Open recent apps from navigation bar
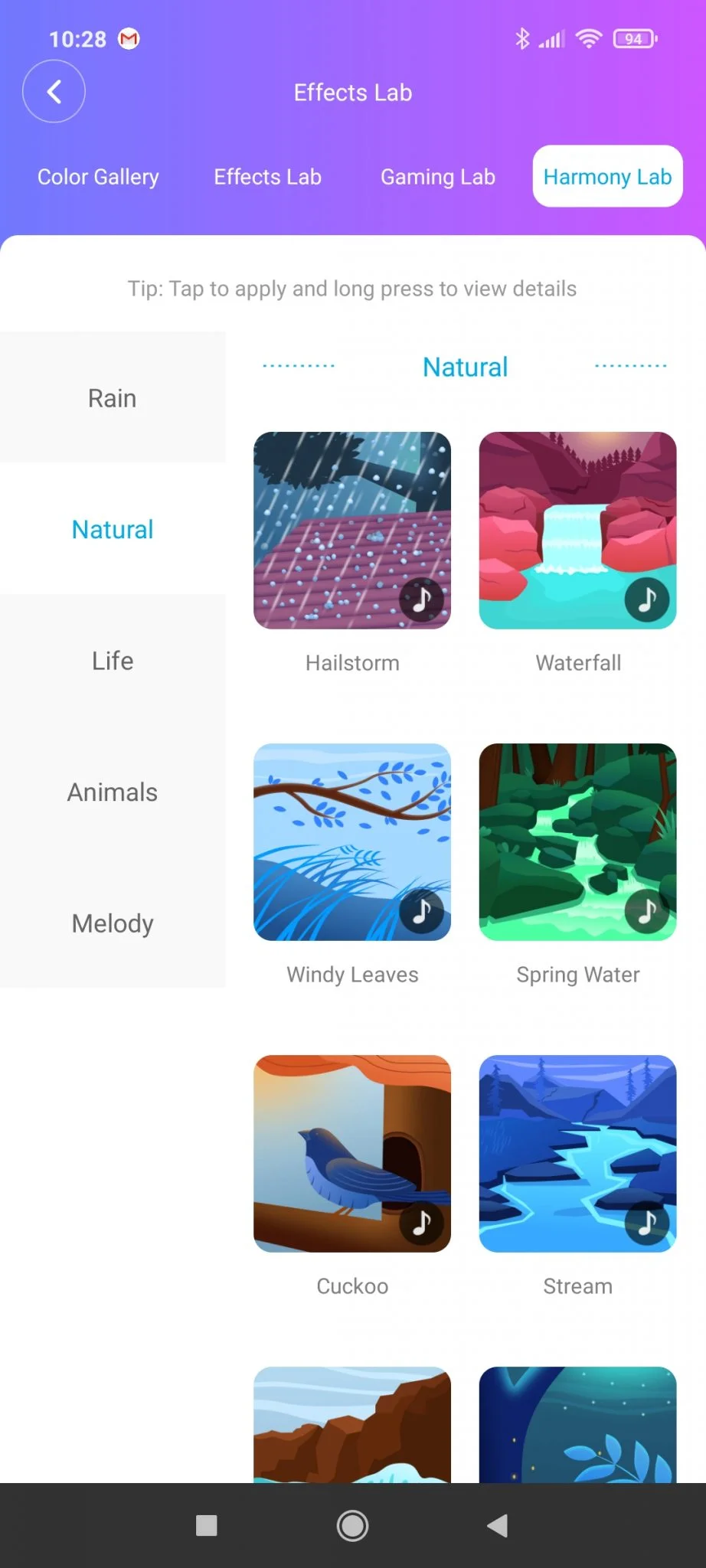The width and height of the screenshot is (706, 1568). click(x=207, y=1526)
